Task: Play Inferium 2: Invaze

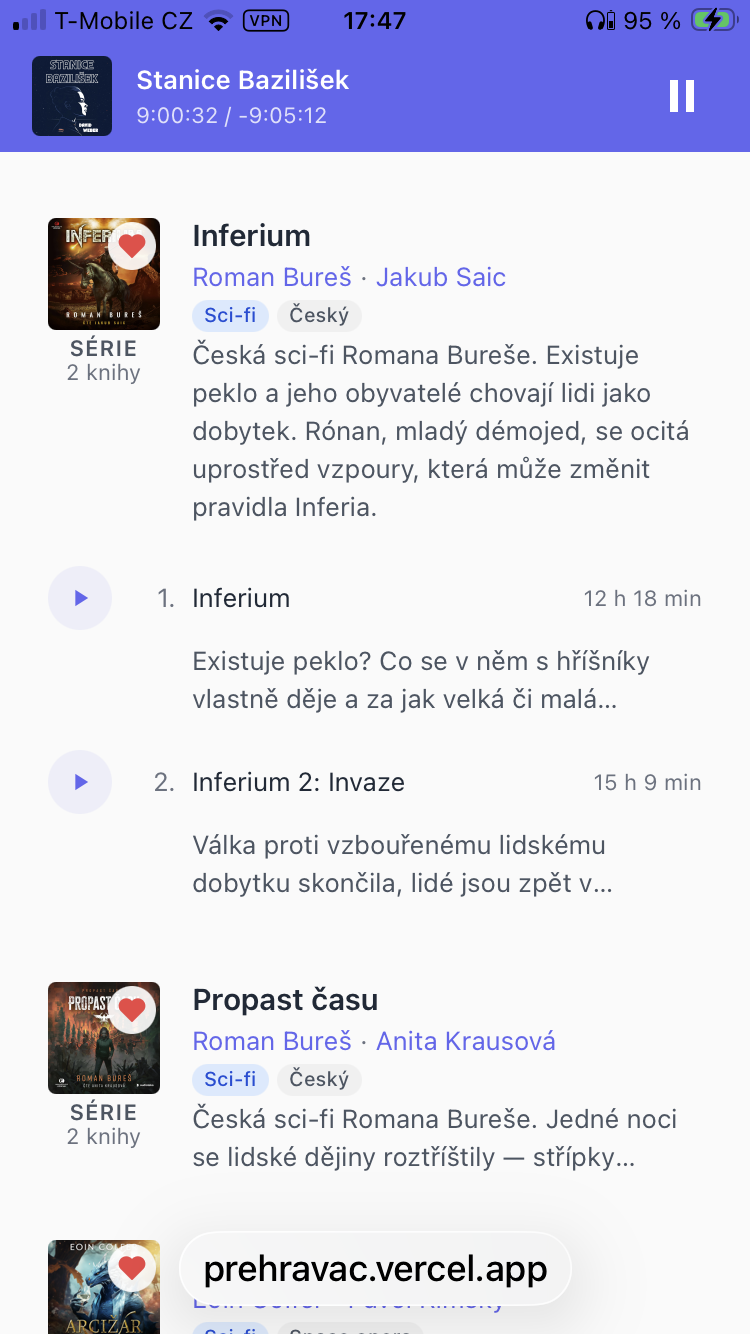Action: pos(80,782)
